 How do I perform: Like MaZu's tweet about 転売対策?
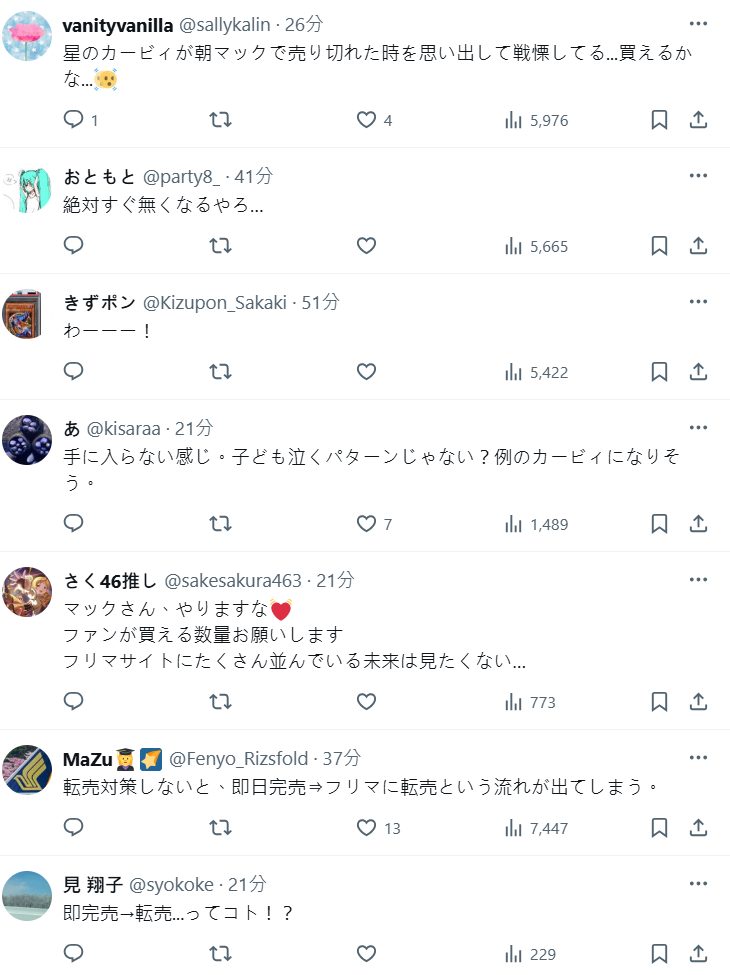point(366,827)
